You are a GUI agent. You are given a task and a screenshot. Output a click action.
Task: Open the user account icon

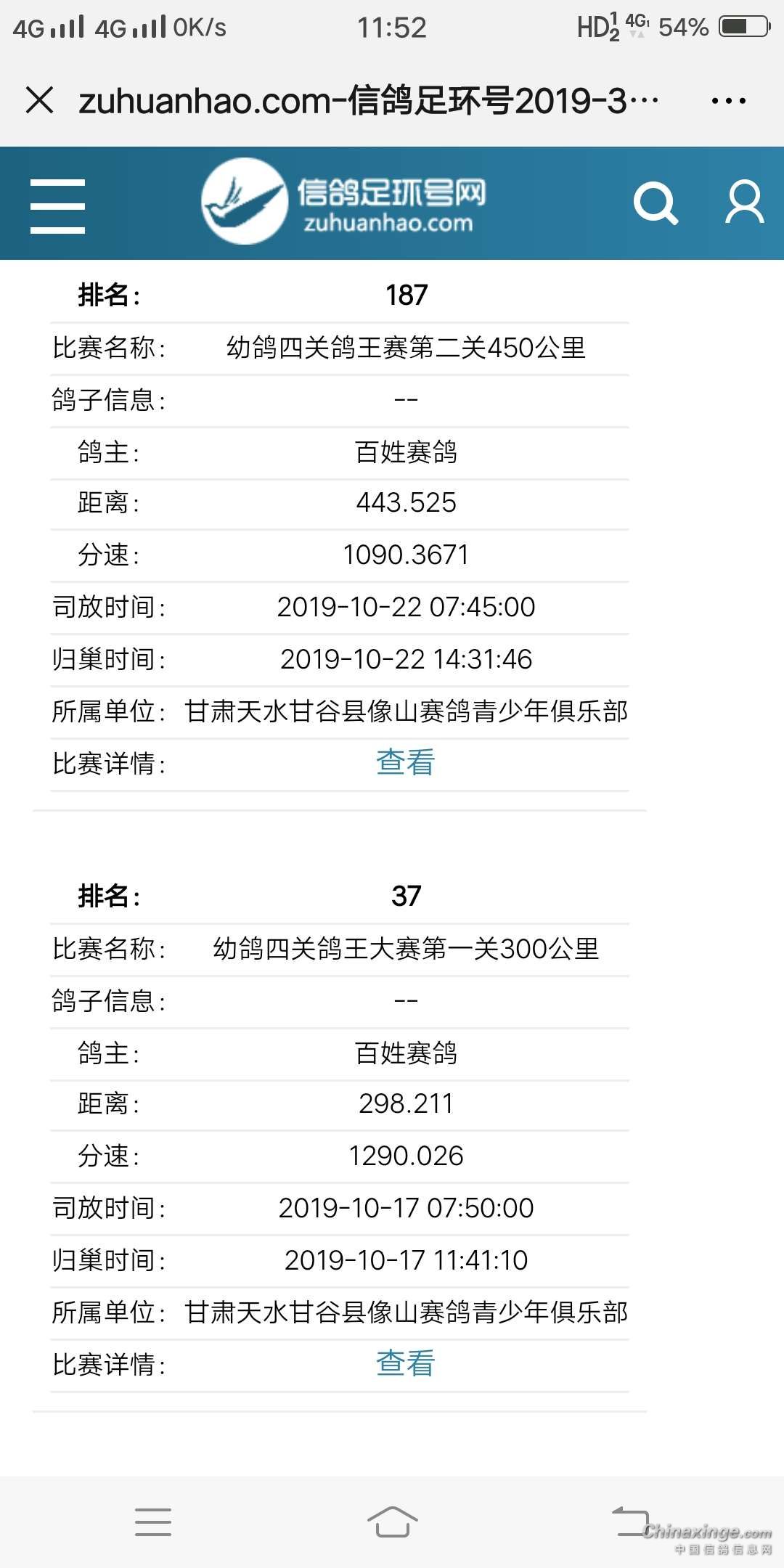745,203
